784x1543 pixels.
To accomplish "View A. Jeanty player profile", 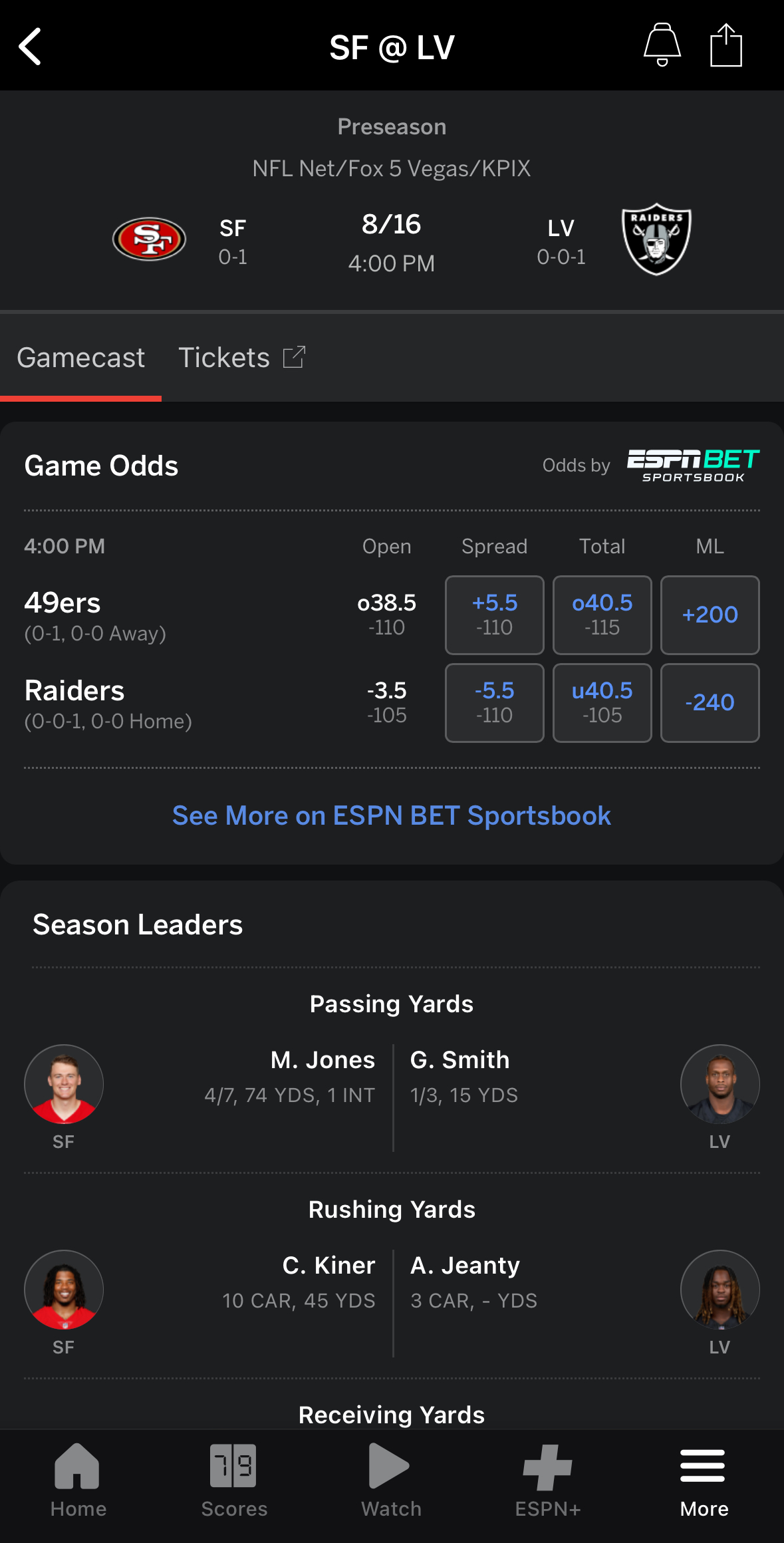I will click(x=719, y=1290).
